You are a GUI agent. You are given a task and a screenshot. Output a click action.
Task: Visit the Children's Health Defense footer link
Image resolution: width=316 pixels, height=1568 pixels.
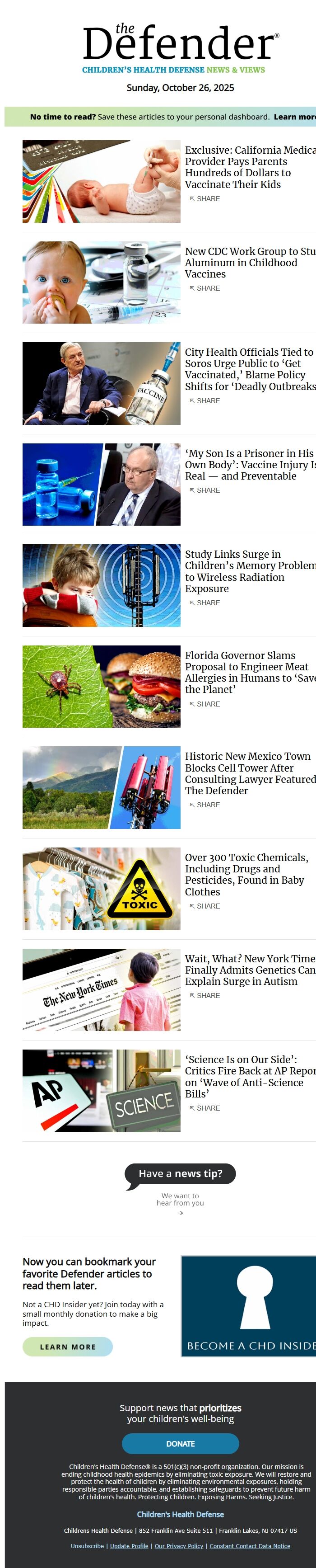pyautogui.click(x=181, y=1514)
